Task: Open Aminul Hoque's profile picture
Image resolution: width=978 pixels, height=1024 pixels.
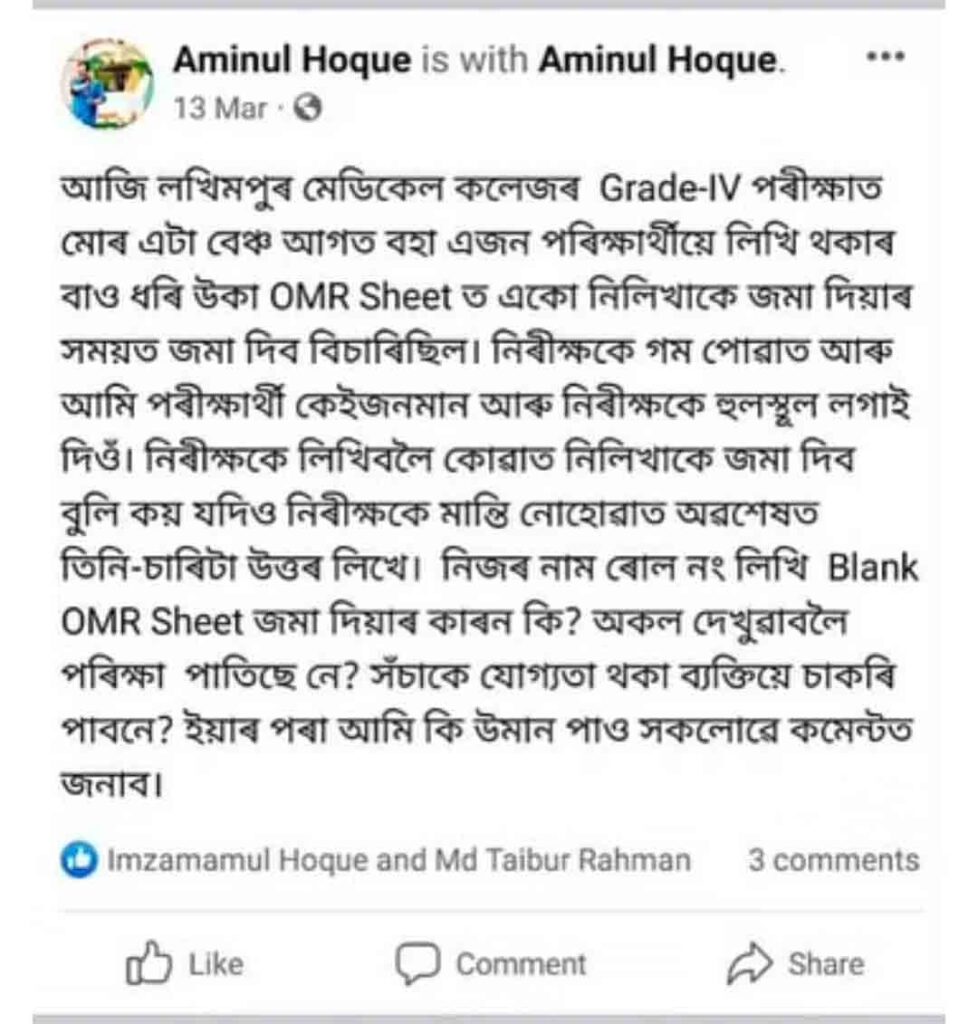Action: click(x=106, y=84)
